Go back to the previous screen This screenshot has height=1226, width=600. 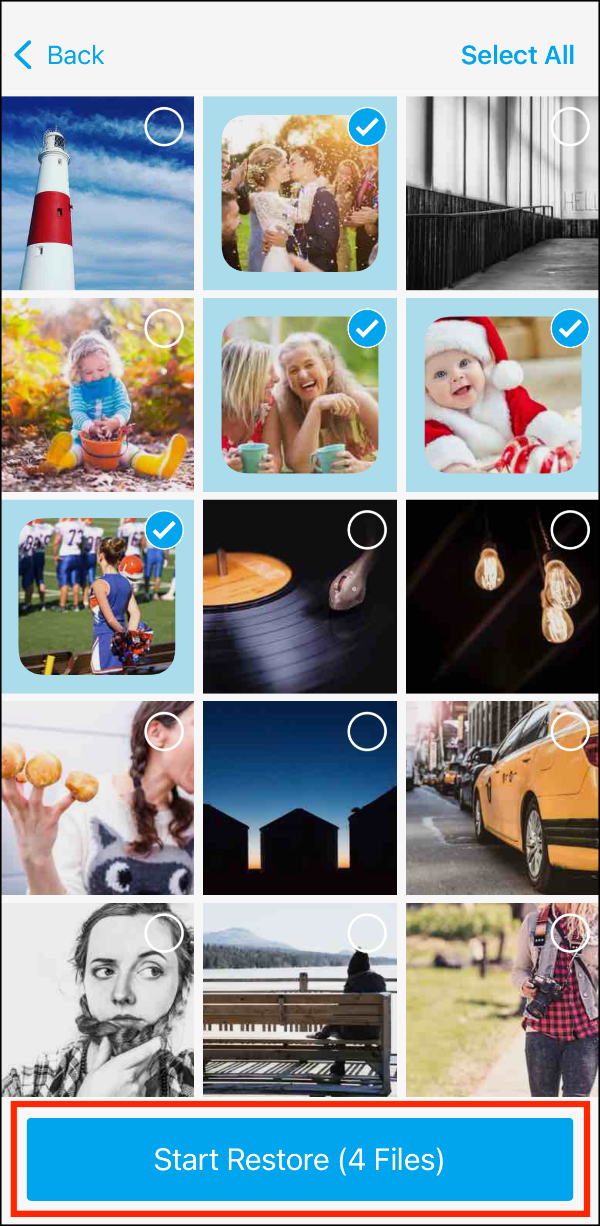coord(60,55)
